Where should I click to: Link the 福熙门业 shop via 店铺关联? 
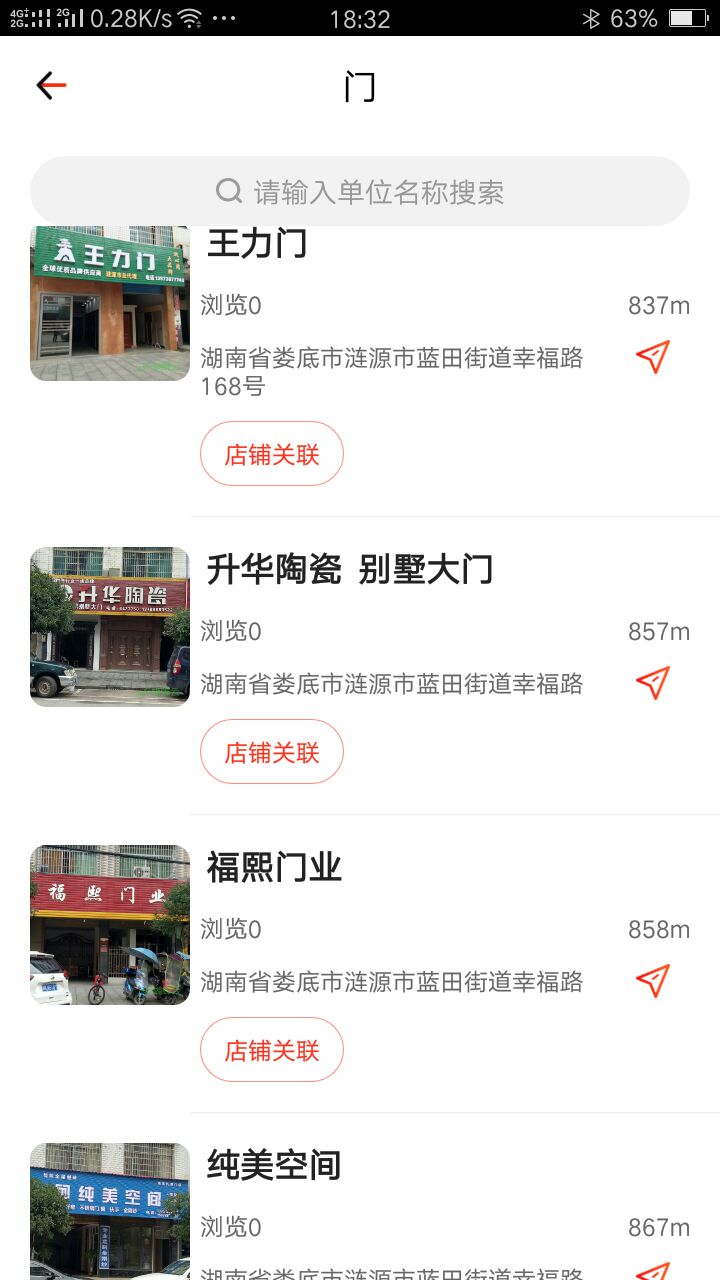[x=272, y=1050]
